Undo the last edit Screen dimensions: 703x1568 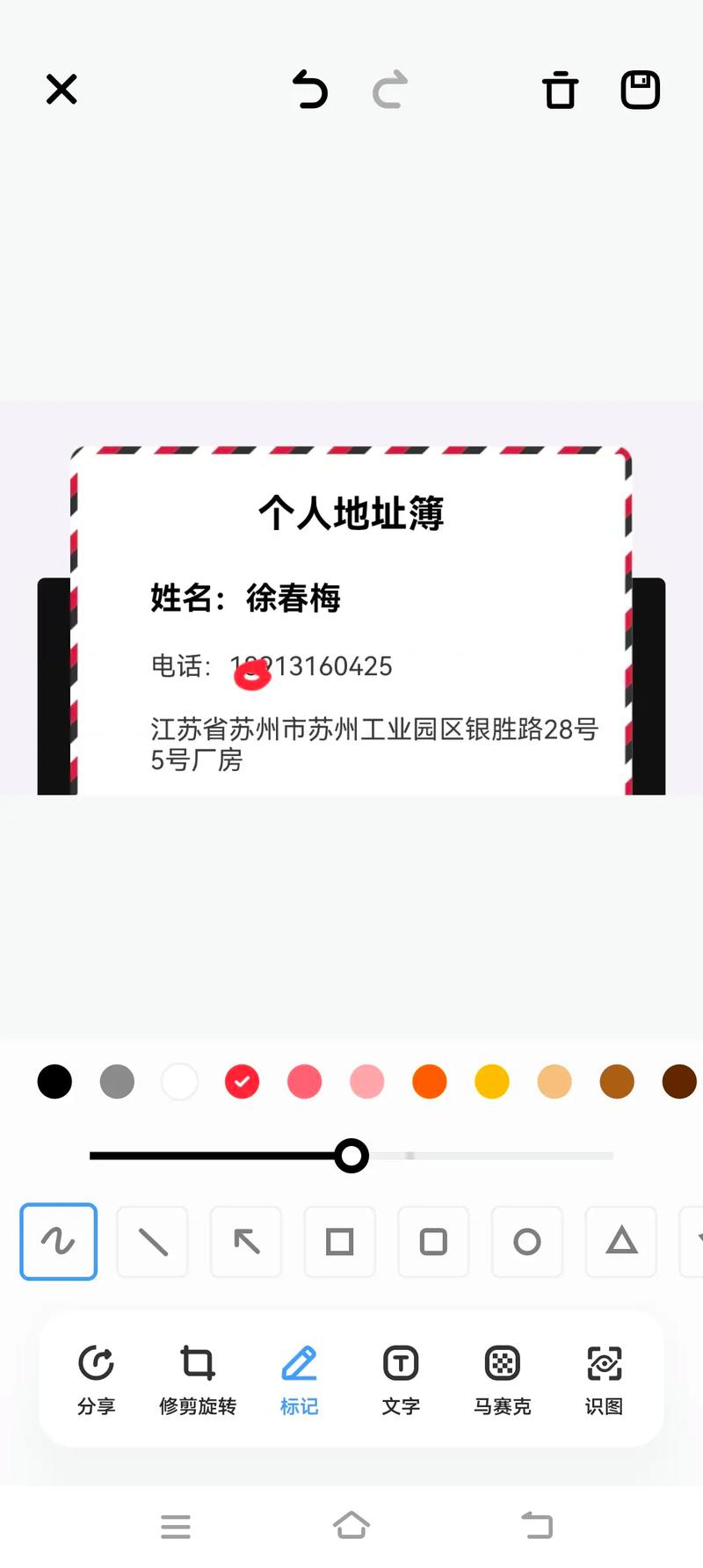click(310, 89)
